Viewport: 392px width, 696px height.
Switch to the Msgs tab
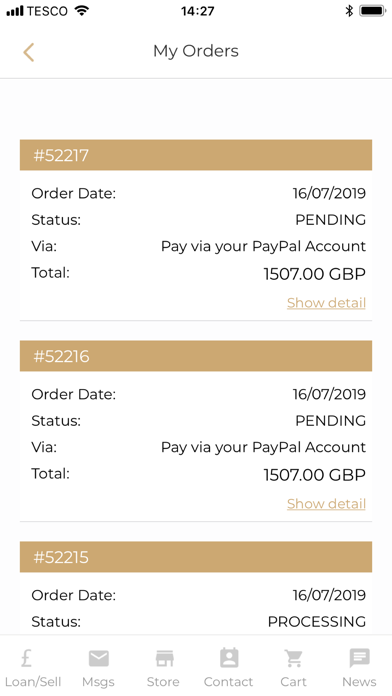(x=98, y=667)
